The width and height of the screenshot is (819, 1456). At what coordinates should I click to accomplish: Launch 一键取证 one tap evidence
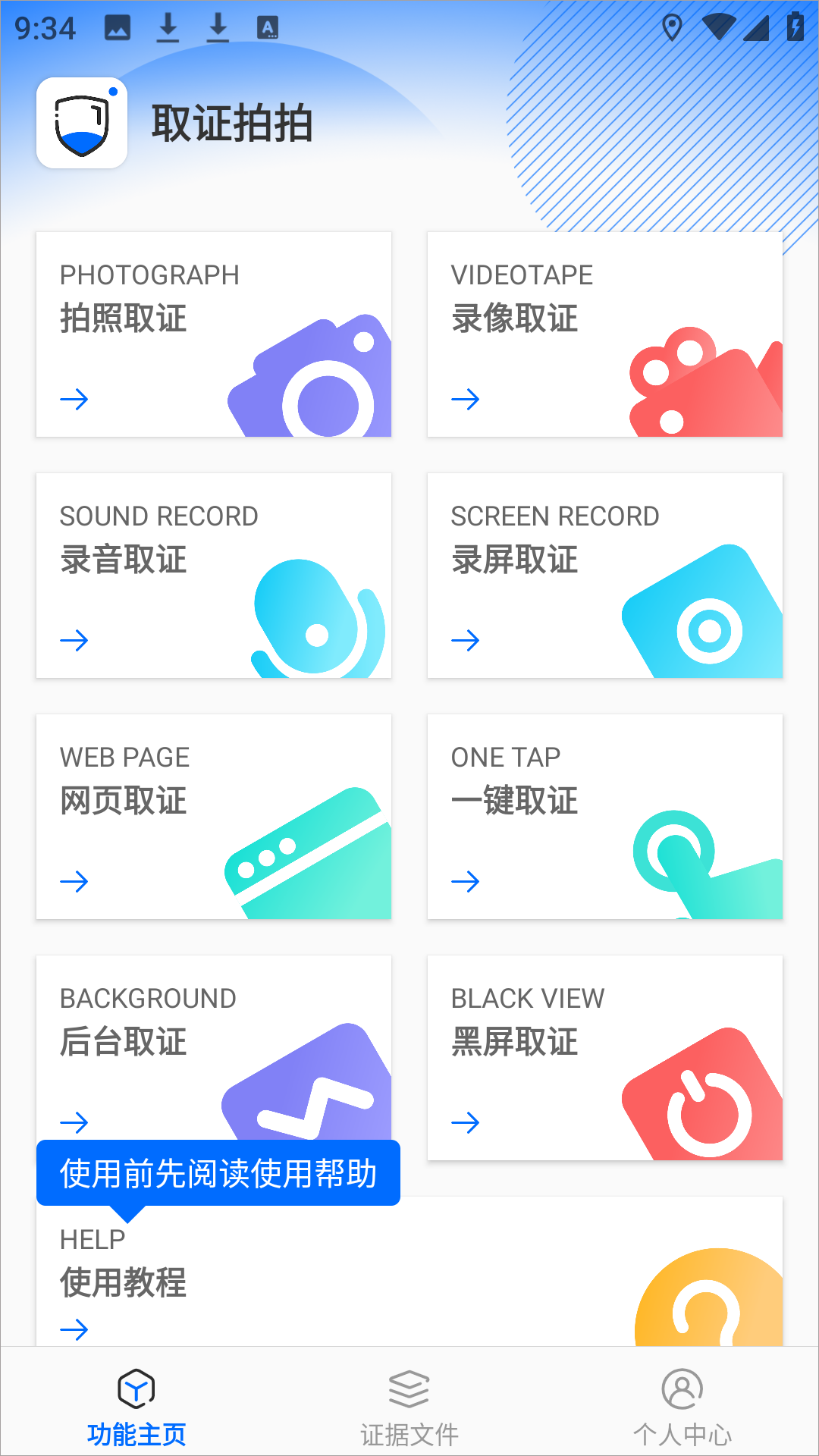605,817
